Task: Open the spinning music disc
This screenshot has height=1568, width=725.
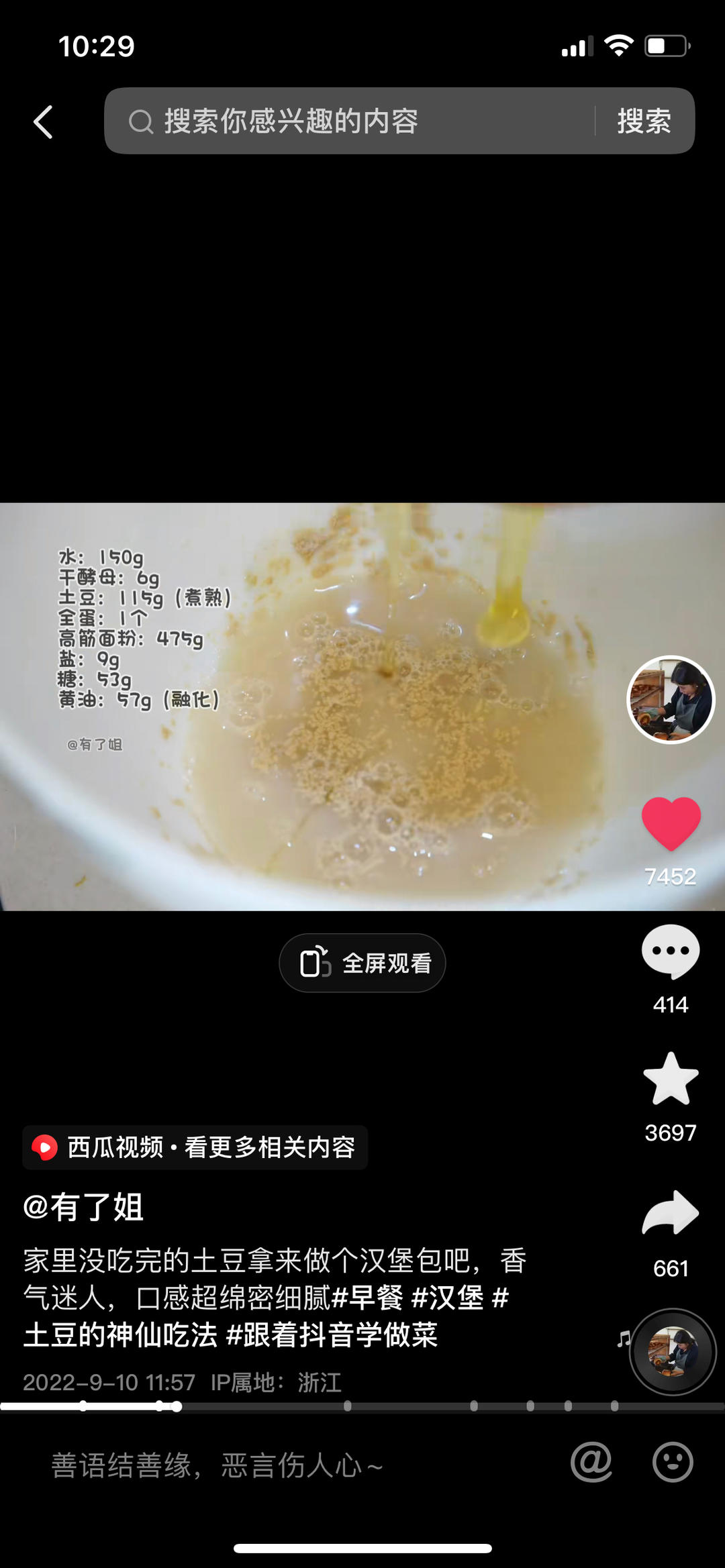Action: click(673, 1353)
